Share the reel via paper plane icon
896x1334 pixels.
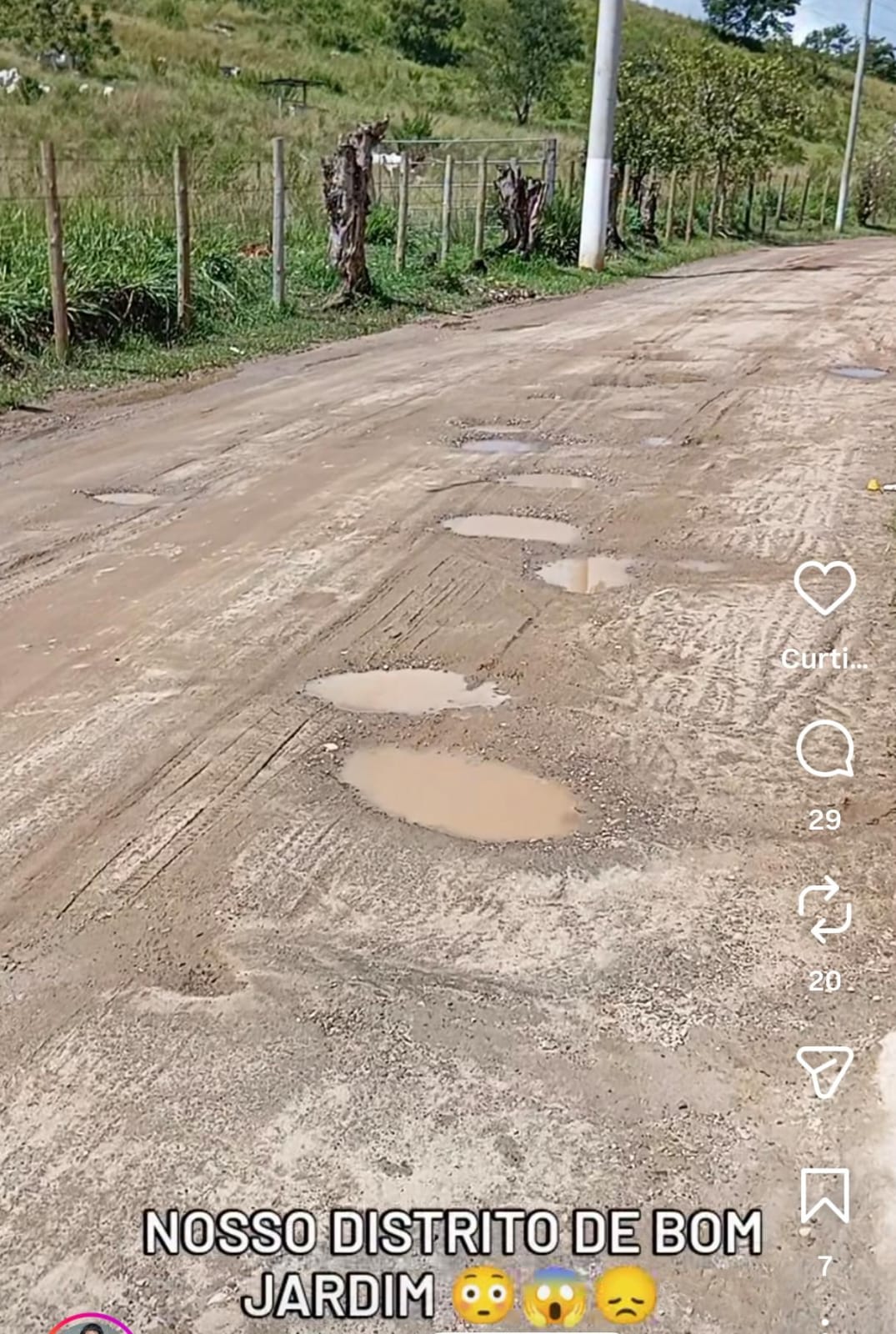coord(824,1071)
